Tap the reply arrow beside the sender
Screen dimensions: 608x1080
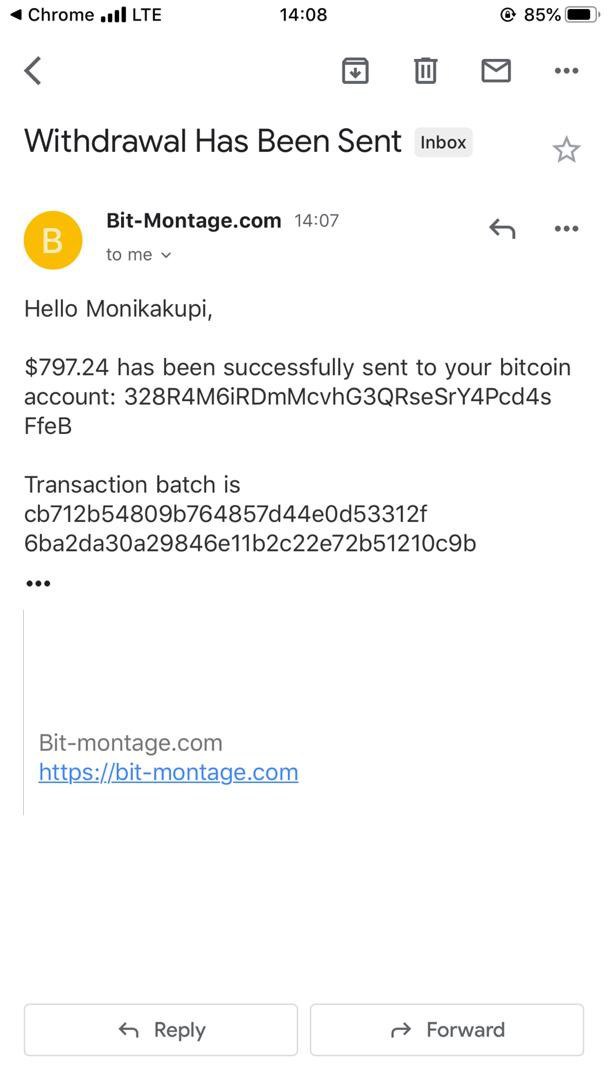tap(502, 228)
